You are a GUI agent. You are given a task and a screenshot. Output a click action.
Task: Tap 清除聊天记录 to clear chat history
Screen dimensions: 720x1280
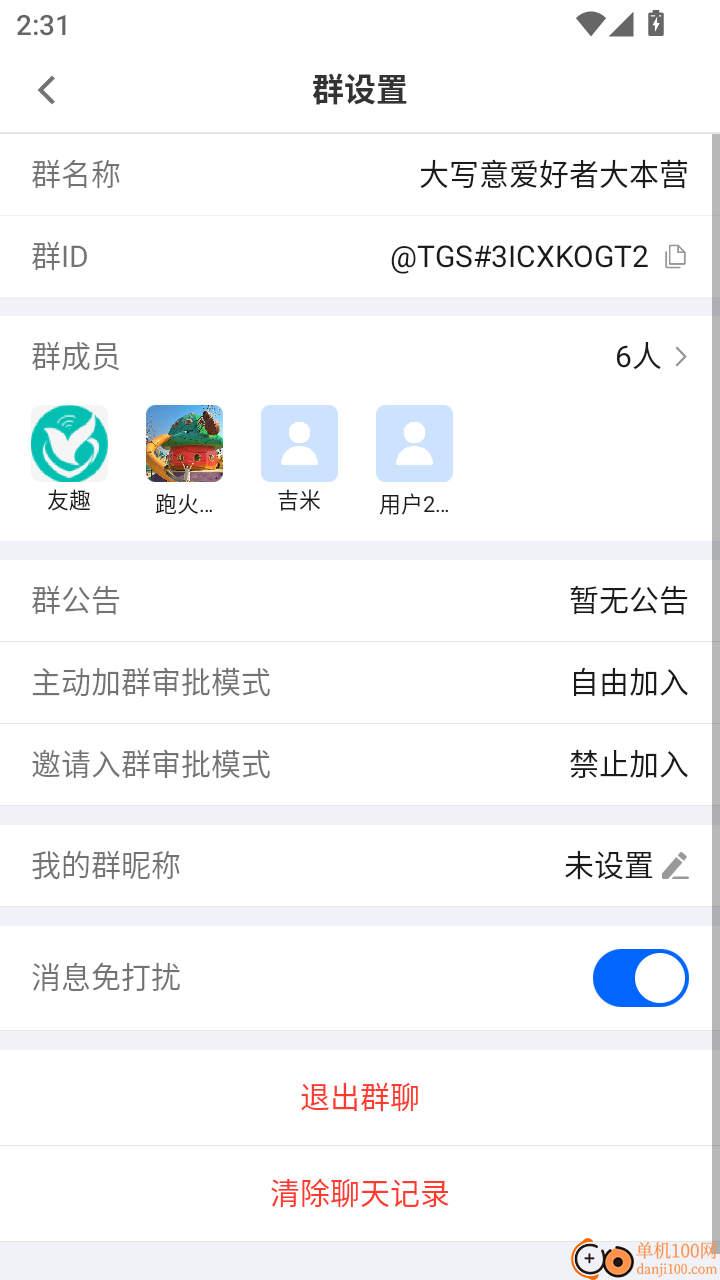pos(360,1193)
